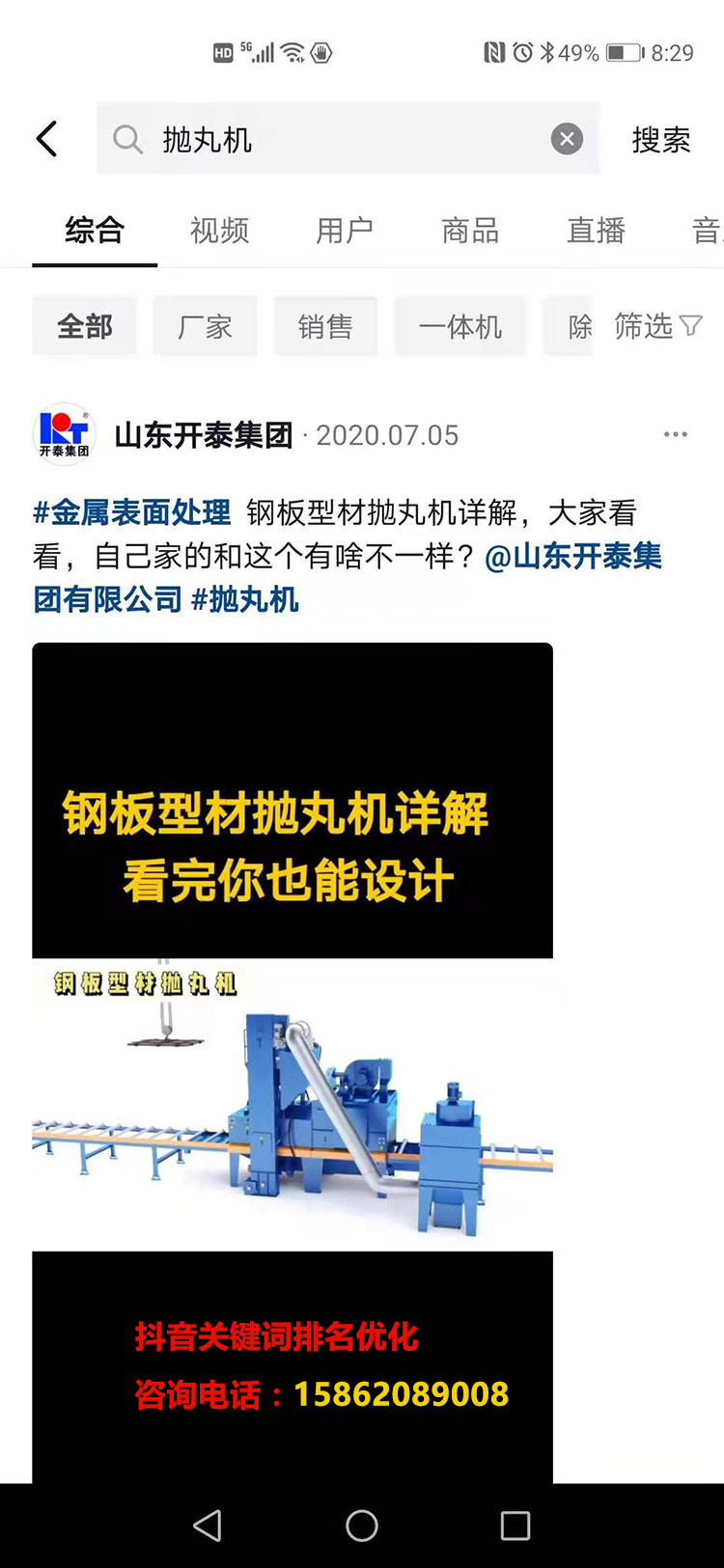Select the 销售 filter chip

click(325, 327)
